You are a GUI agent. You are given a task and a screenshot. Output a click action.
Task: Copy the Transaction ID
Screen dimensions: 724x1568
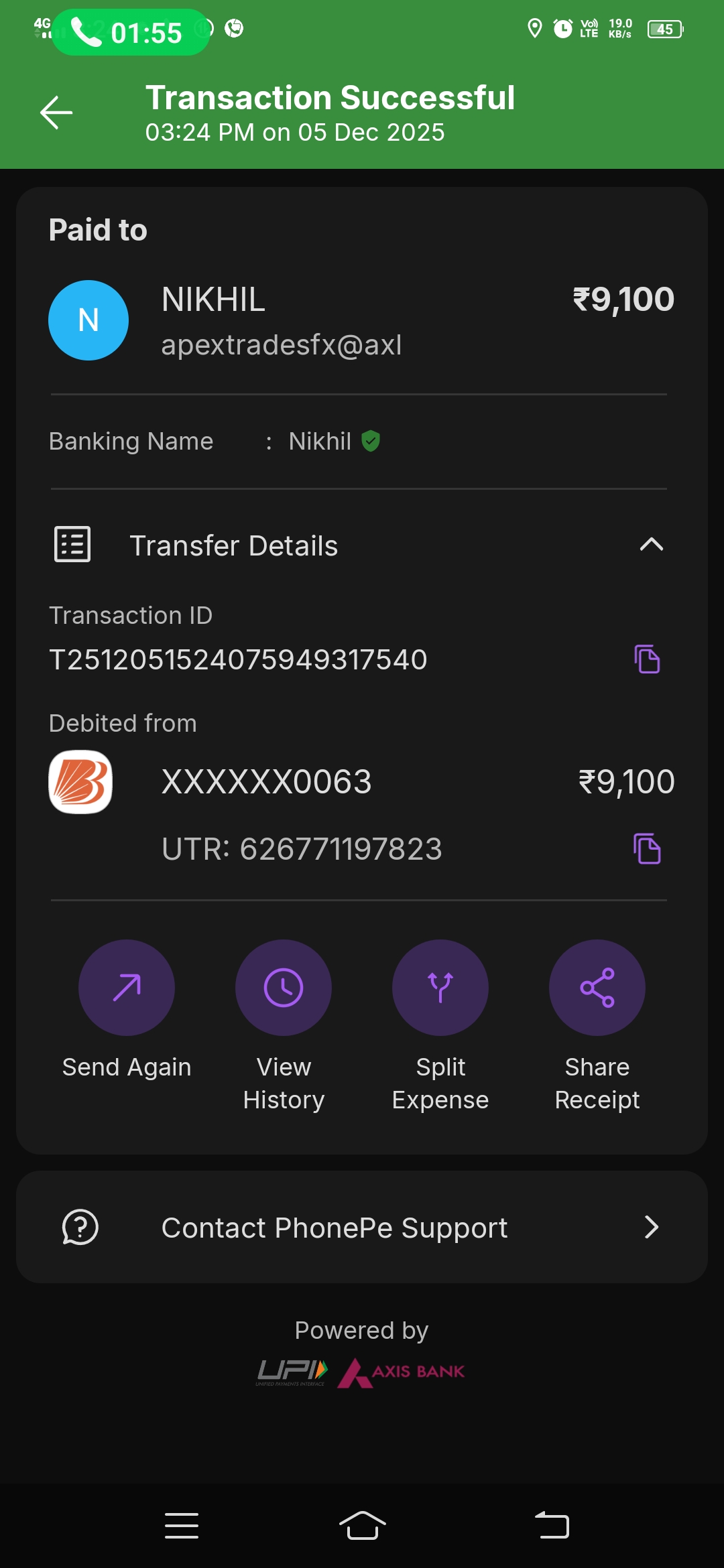point(647,659)
